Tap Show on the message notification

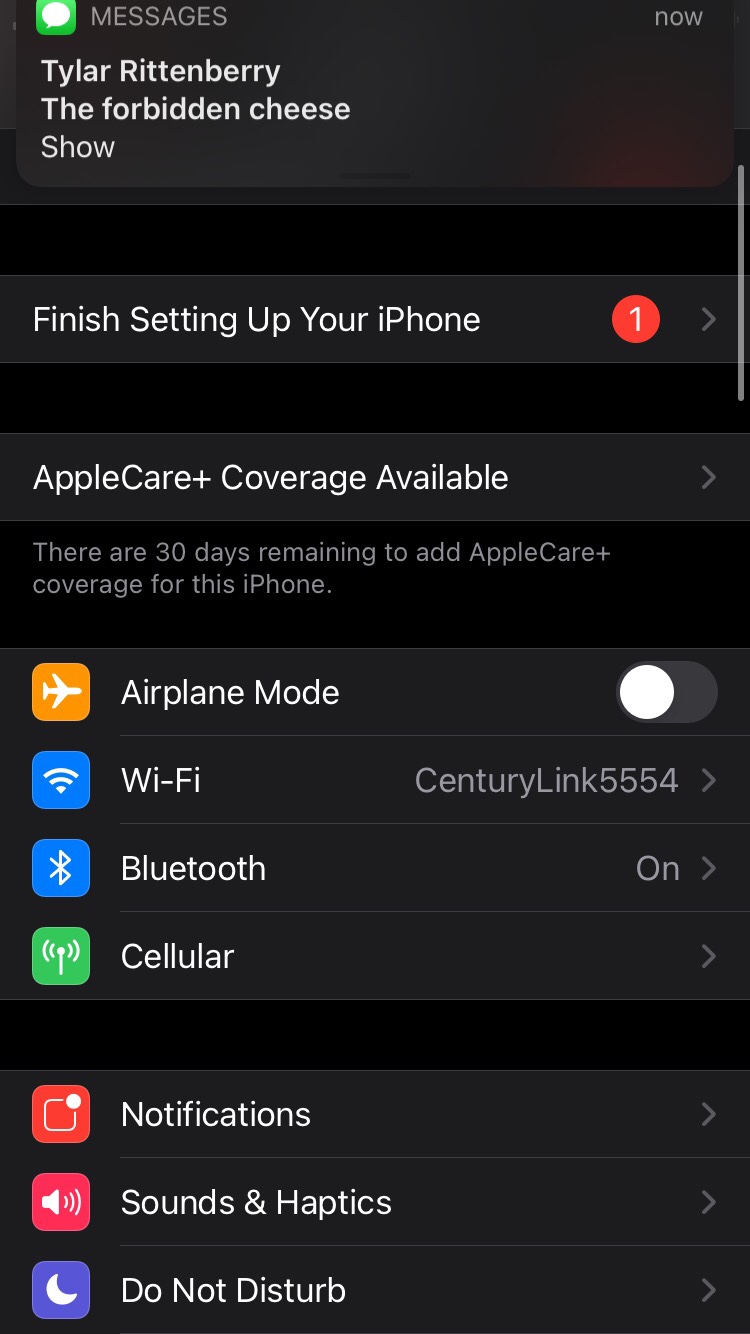pyautogui.click(x=77, y=146)
